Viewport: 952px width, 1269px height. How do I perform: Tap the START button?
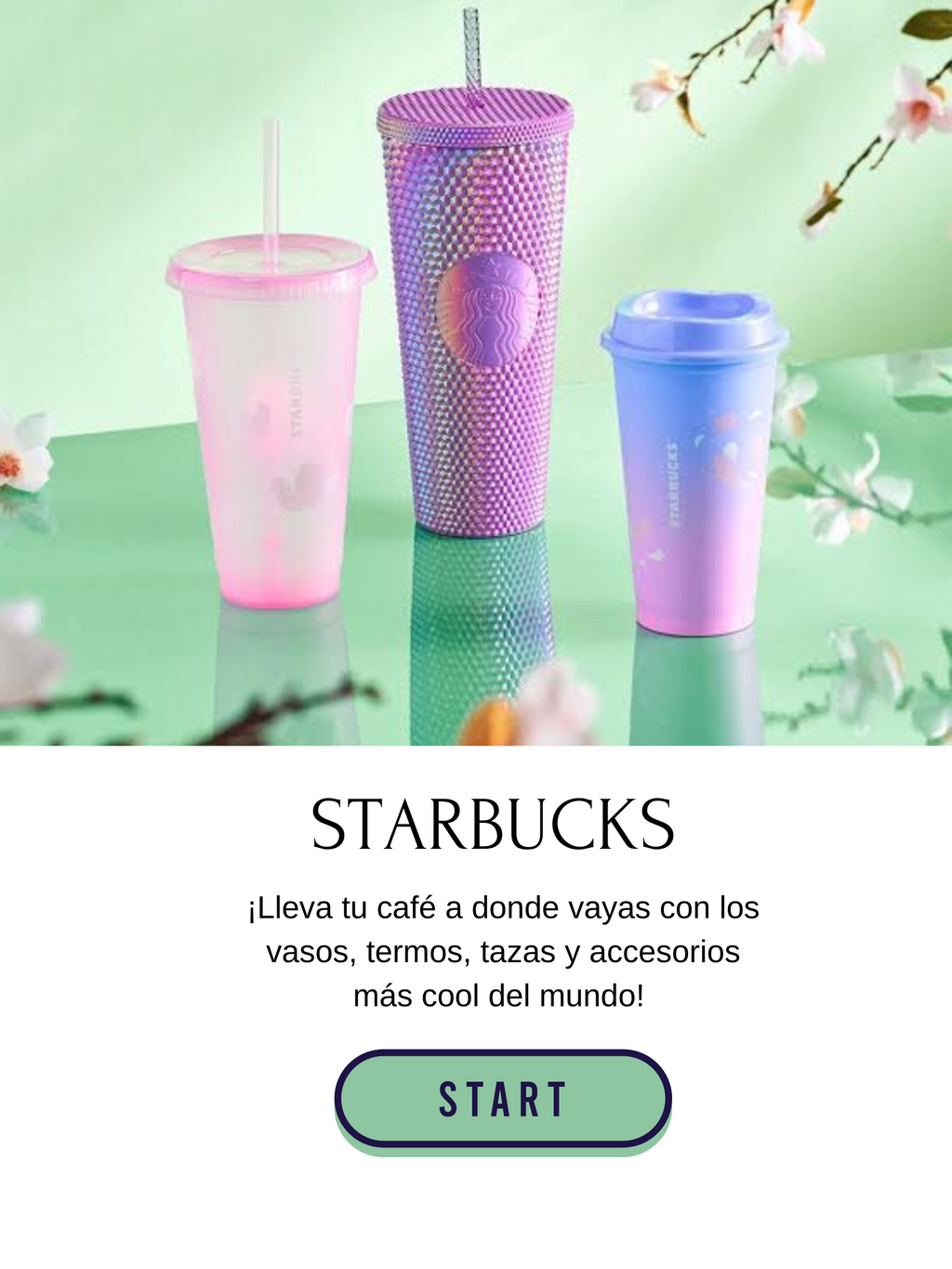pyautogui.click(x=502, y=1099)
